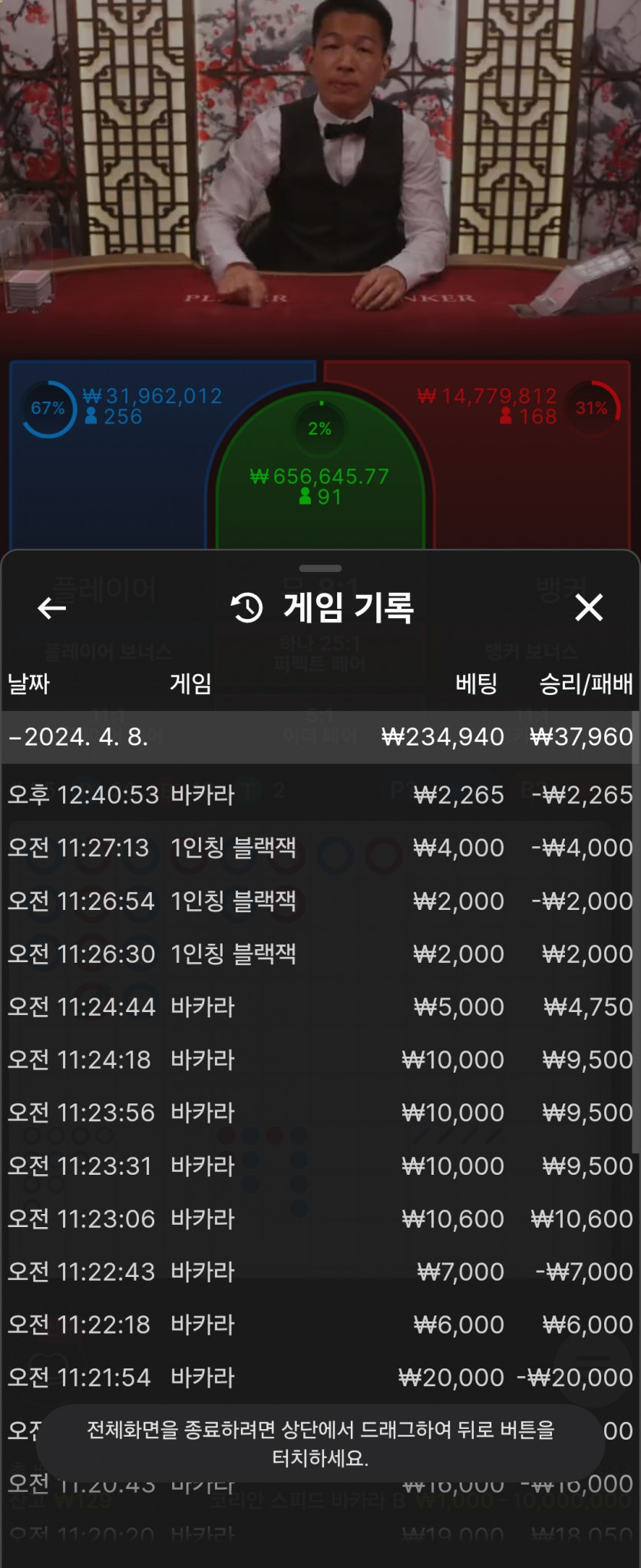
Task: Open the 오전 11:22:18 바카라 record
Action: pos(319,1325)
